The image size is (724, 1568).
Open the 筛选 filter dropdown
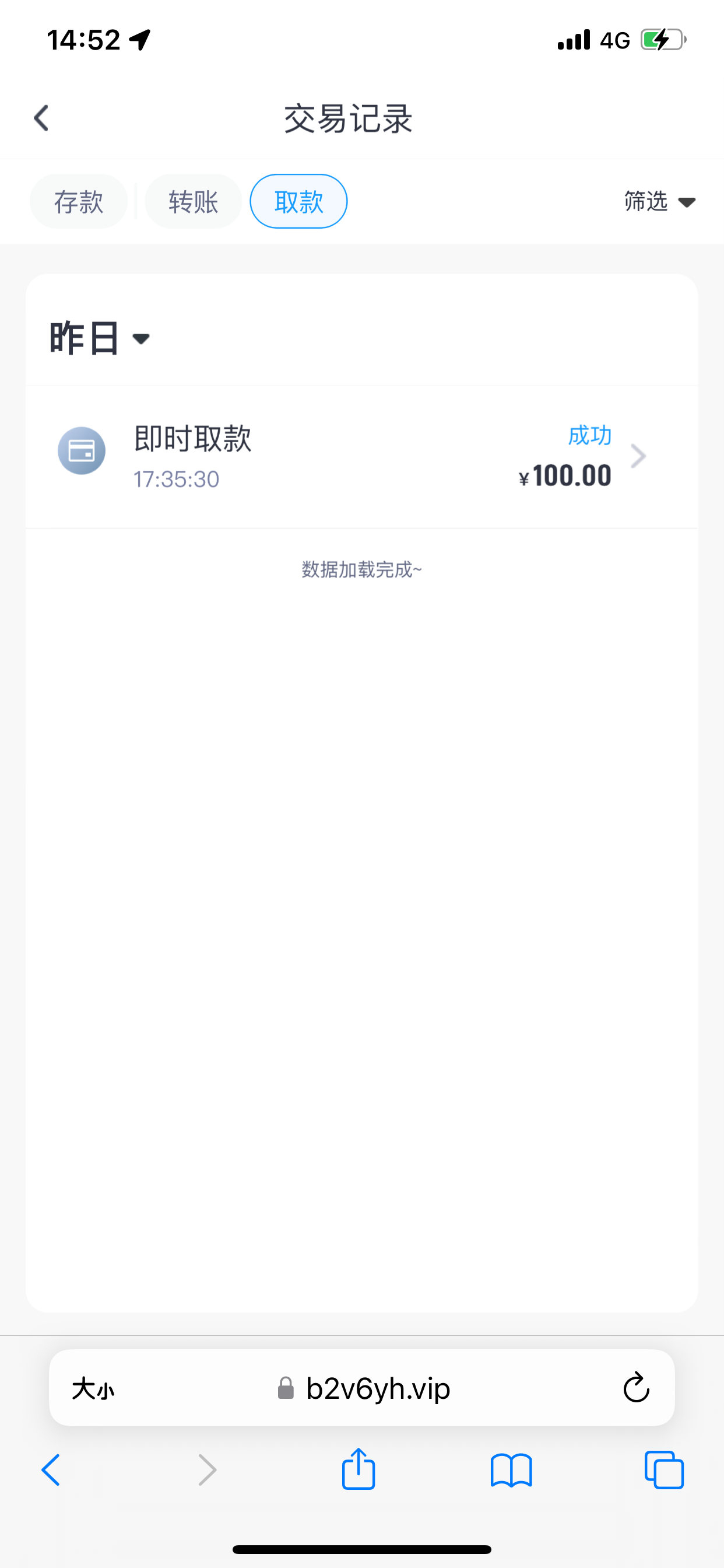(659, 201)
